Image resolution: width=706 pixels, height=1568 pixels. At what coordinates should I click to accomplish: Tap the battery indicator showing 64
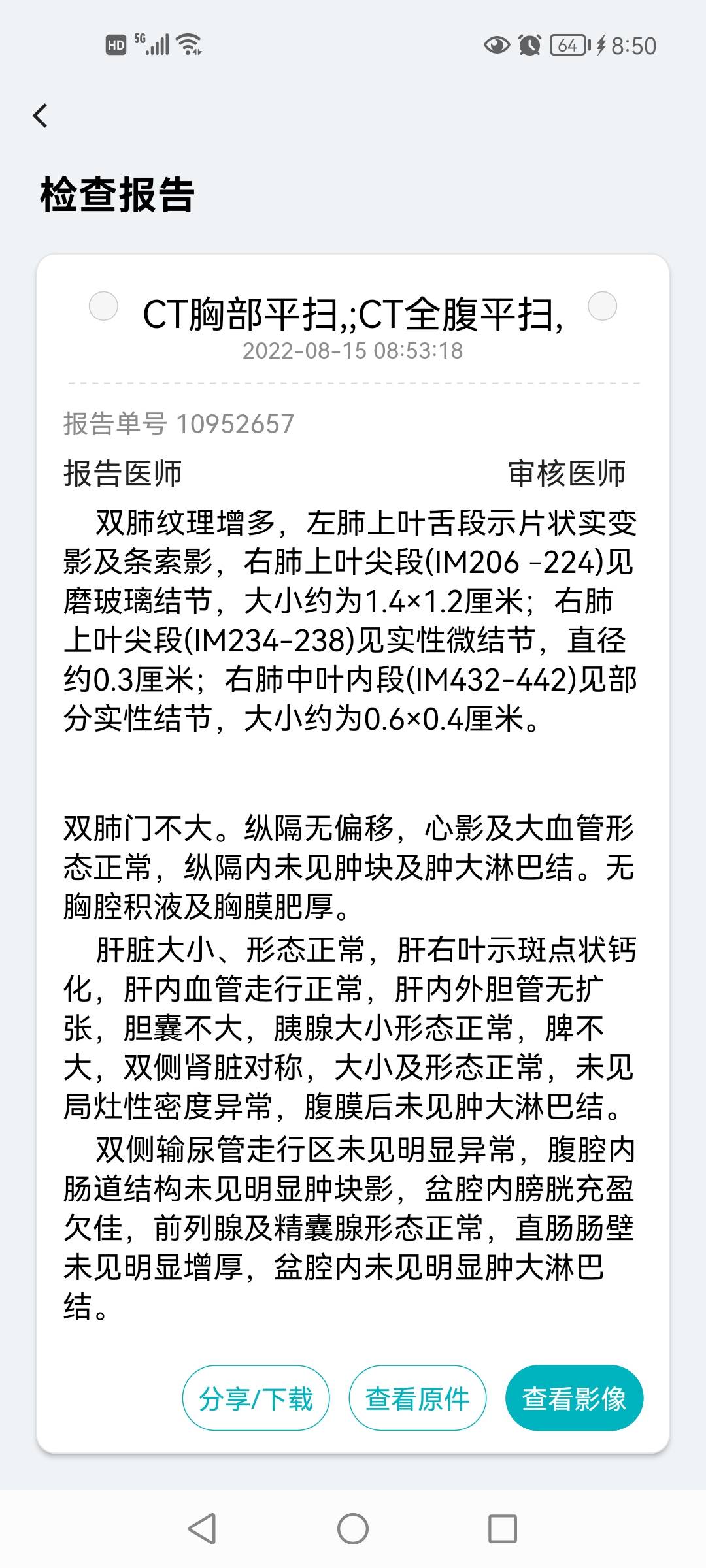pos(568,46)
